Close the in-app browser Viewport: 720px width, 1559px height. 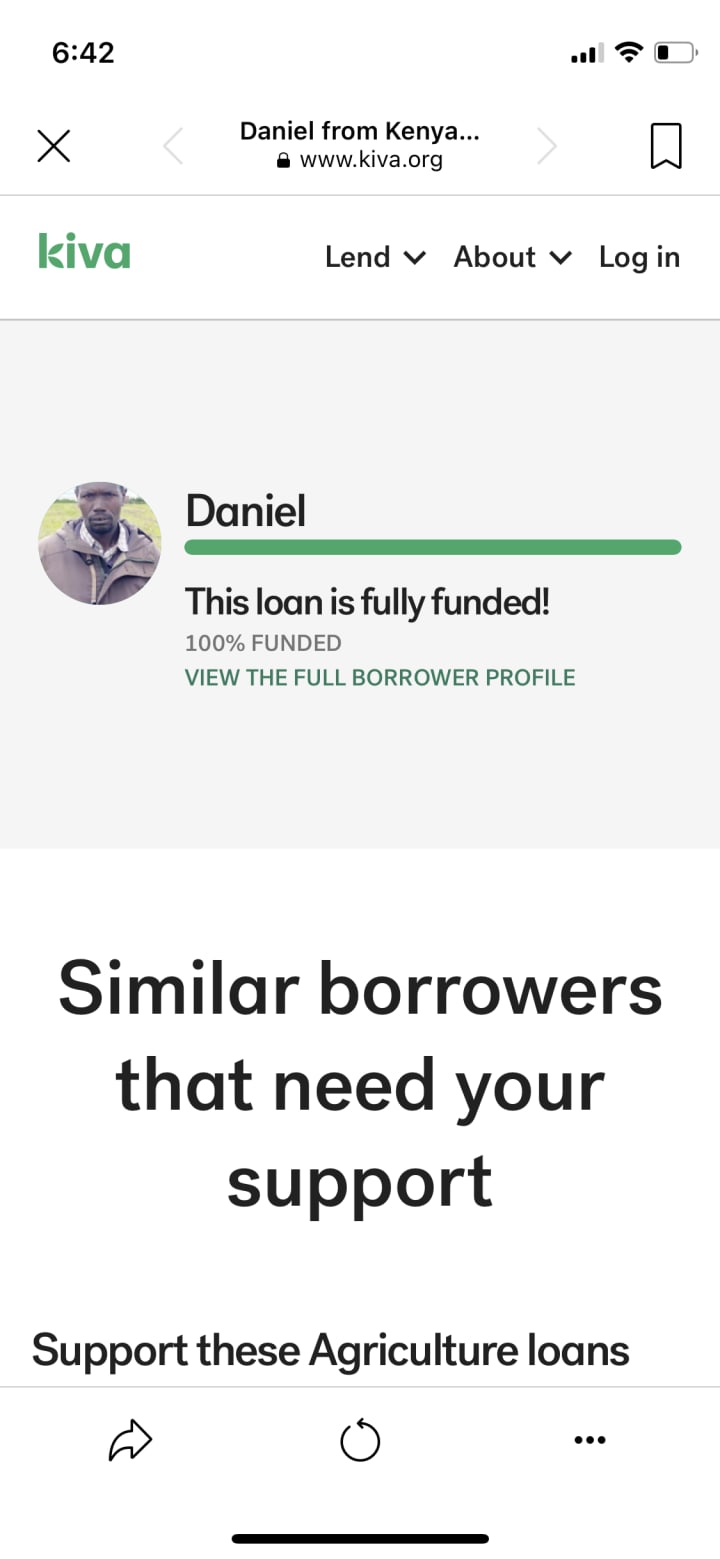[54, 146]
